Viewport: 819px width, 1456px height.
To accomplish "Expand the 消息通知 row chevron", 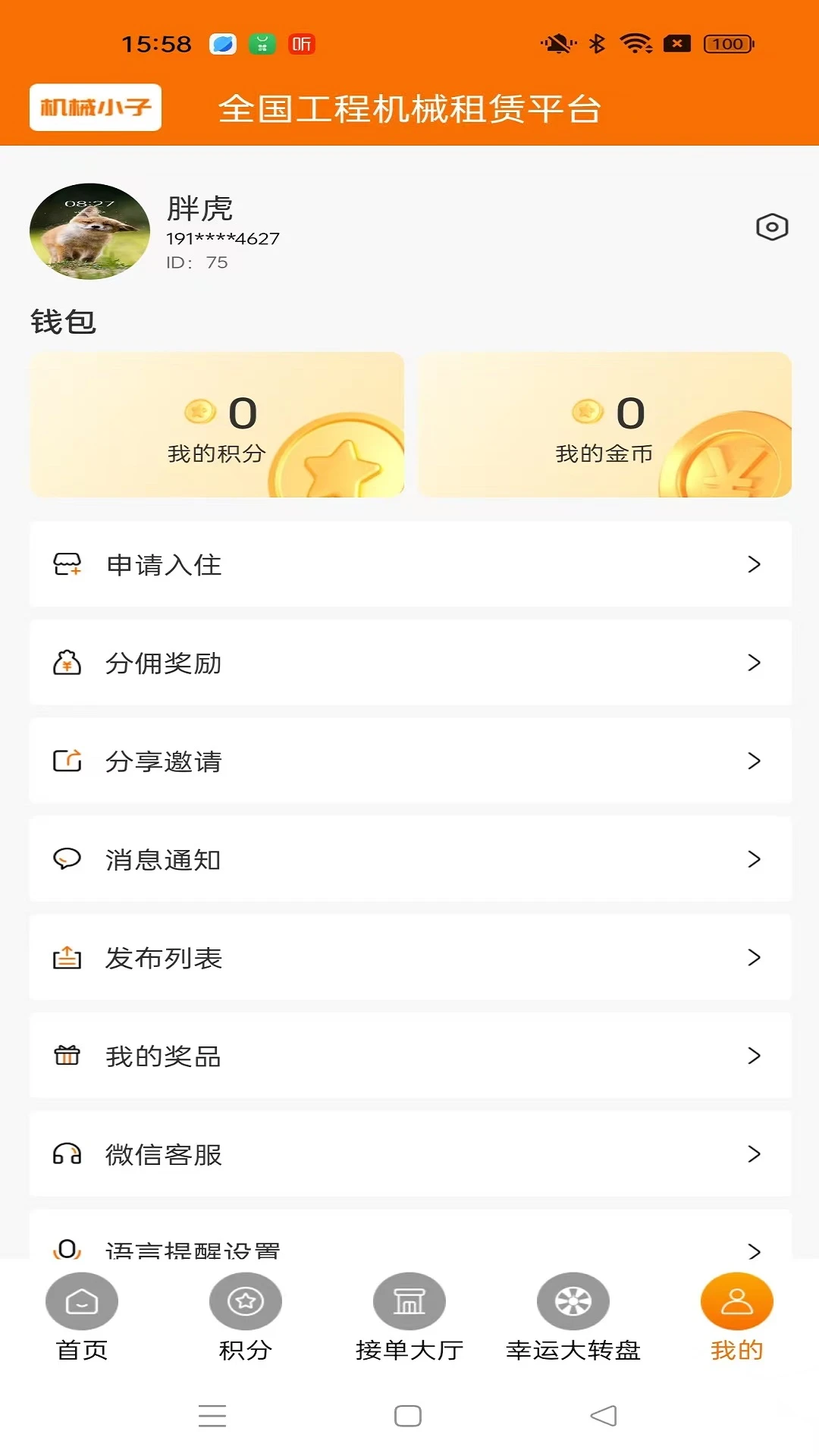I will [753, 860].
